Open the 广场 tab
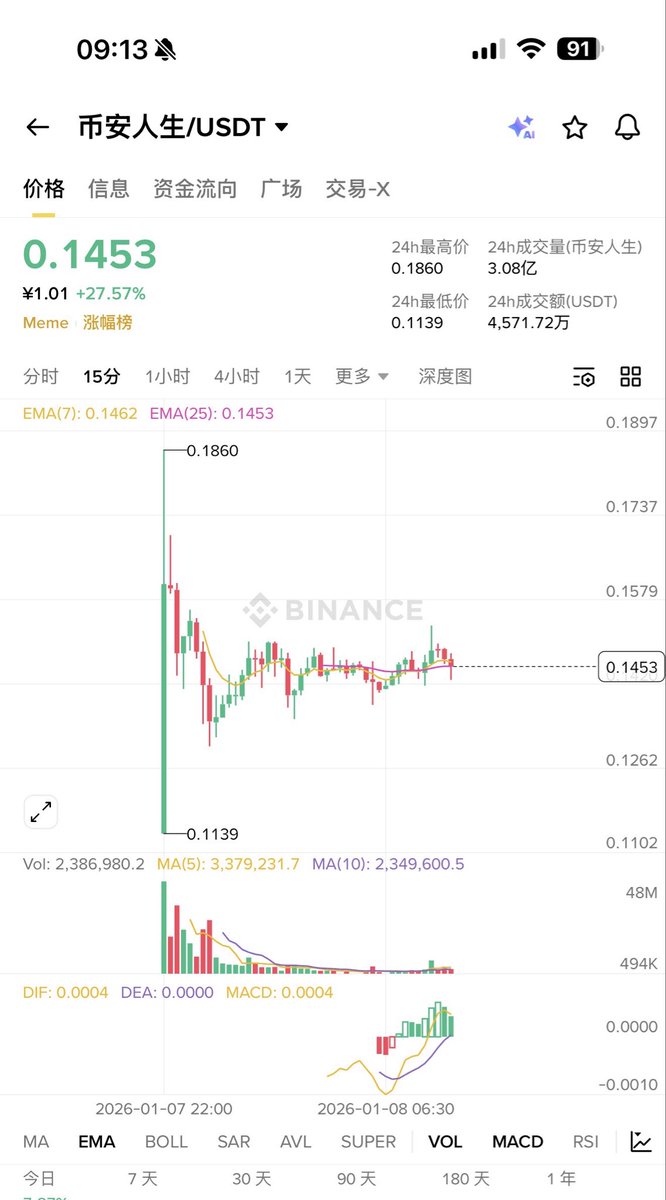This screenshot has width=666, height=1200. tap(281, 188)
